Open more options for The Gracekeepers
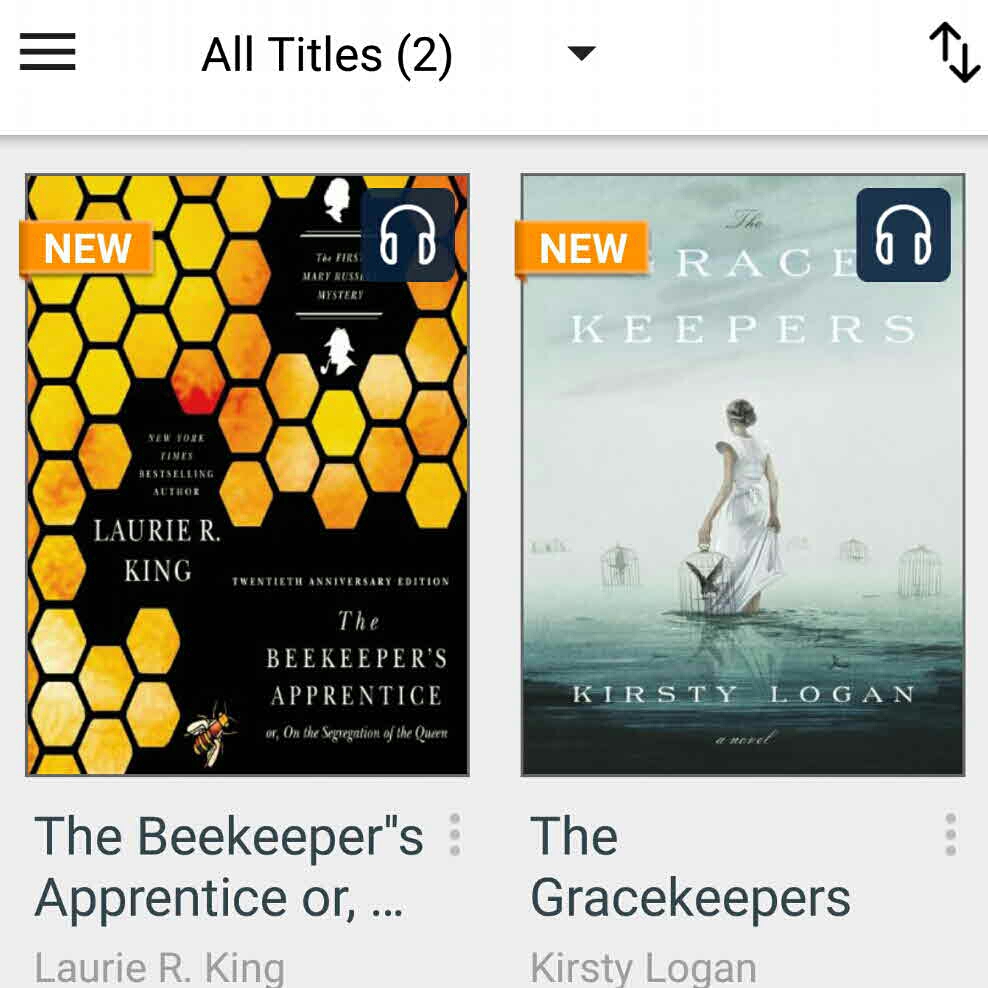The image size is (988, 988). point(950,834)
